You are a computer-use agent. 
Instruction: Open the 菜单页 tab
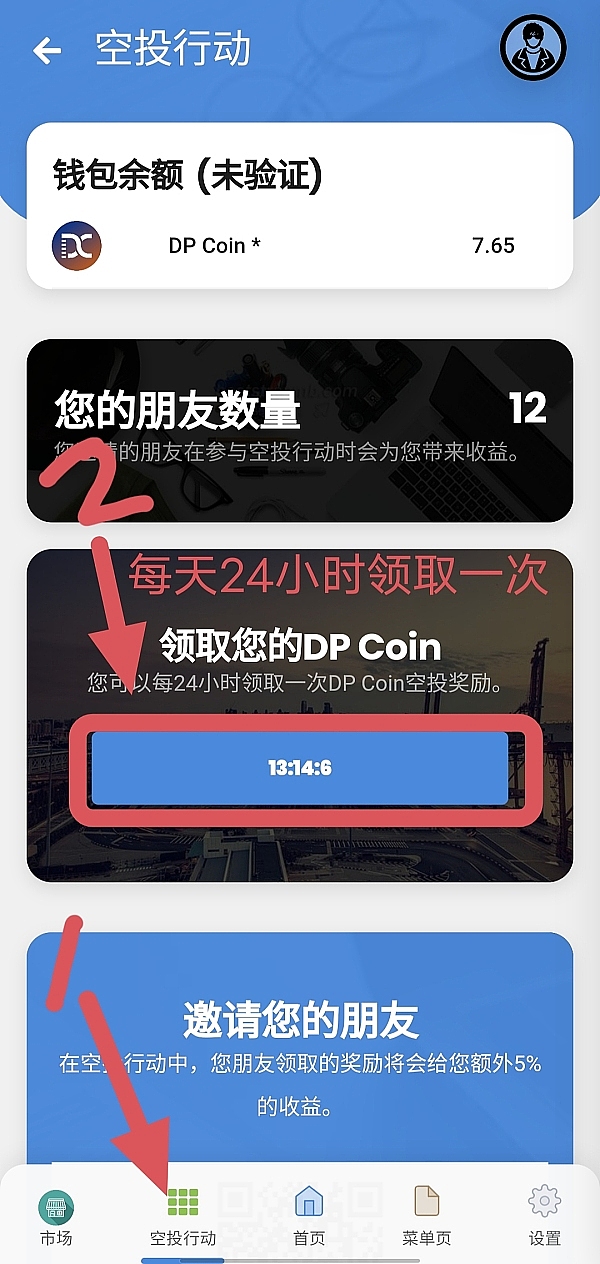pos(427,1215)
